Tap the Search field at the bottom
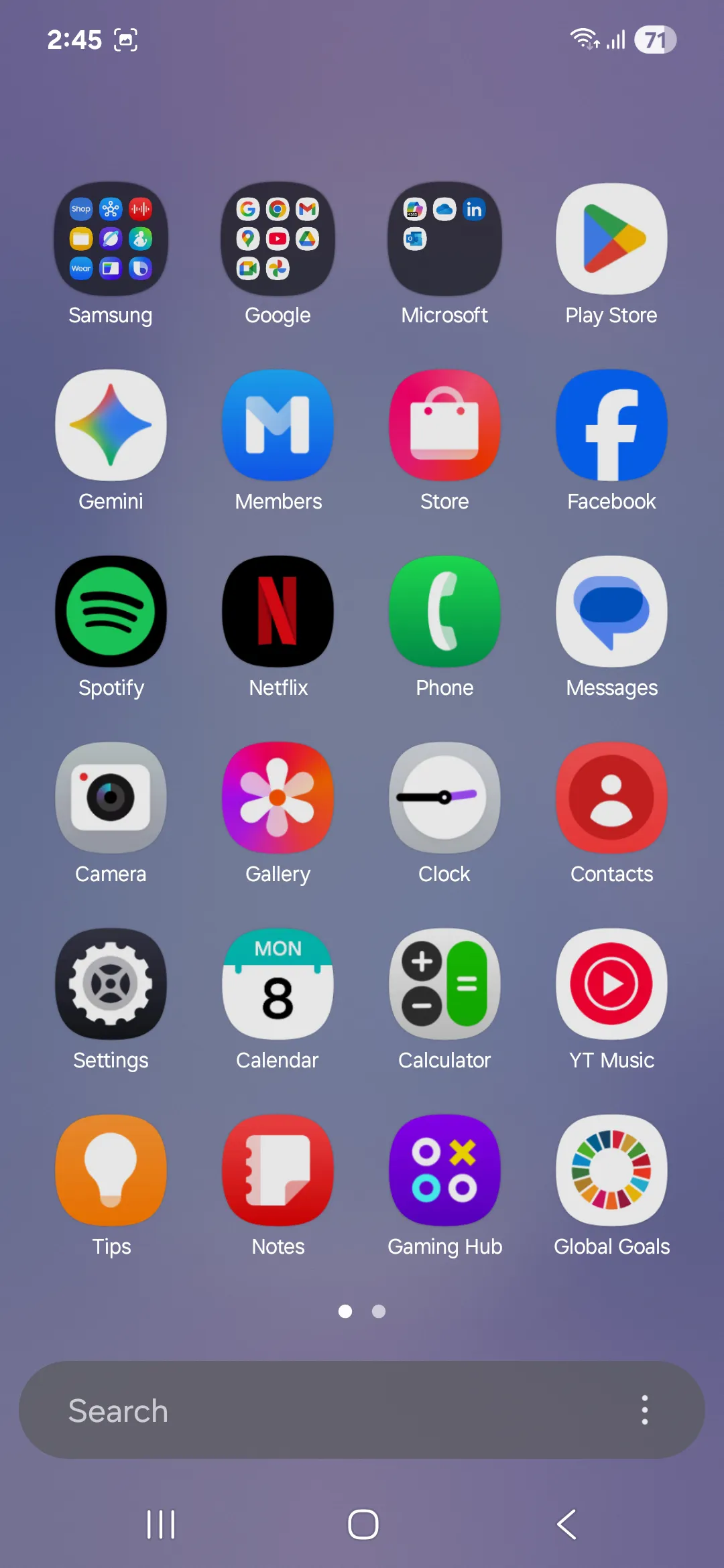724x1568 pixels. pos(322,1411)
